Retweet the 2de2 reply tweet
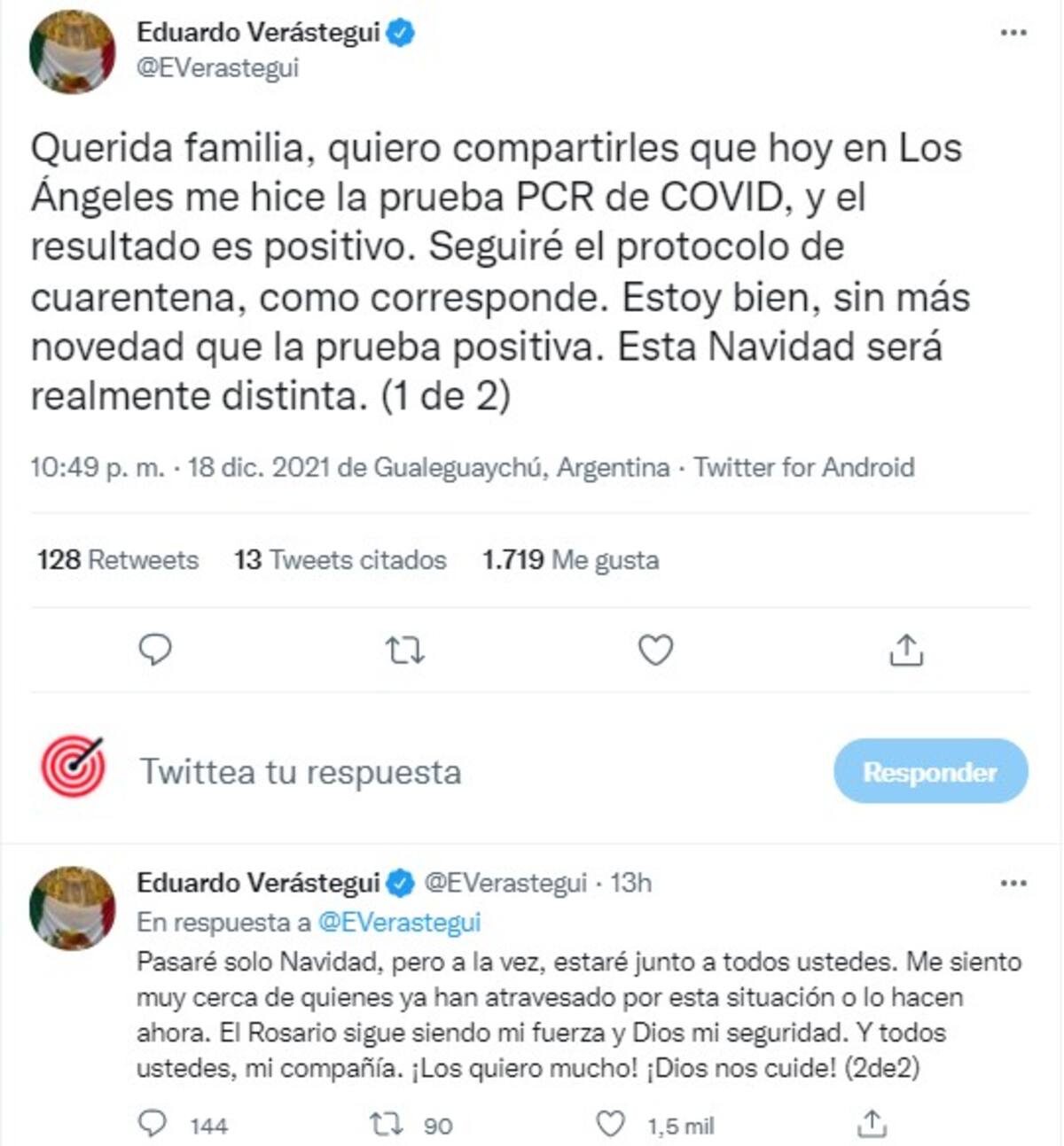This screenshot has height=1146, width=1064. click(x=386, y=1125)
